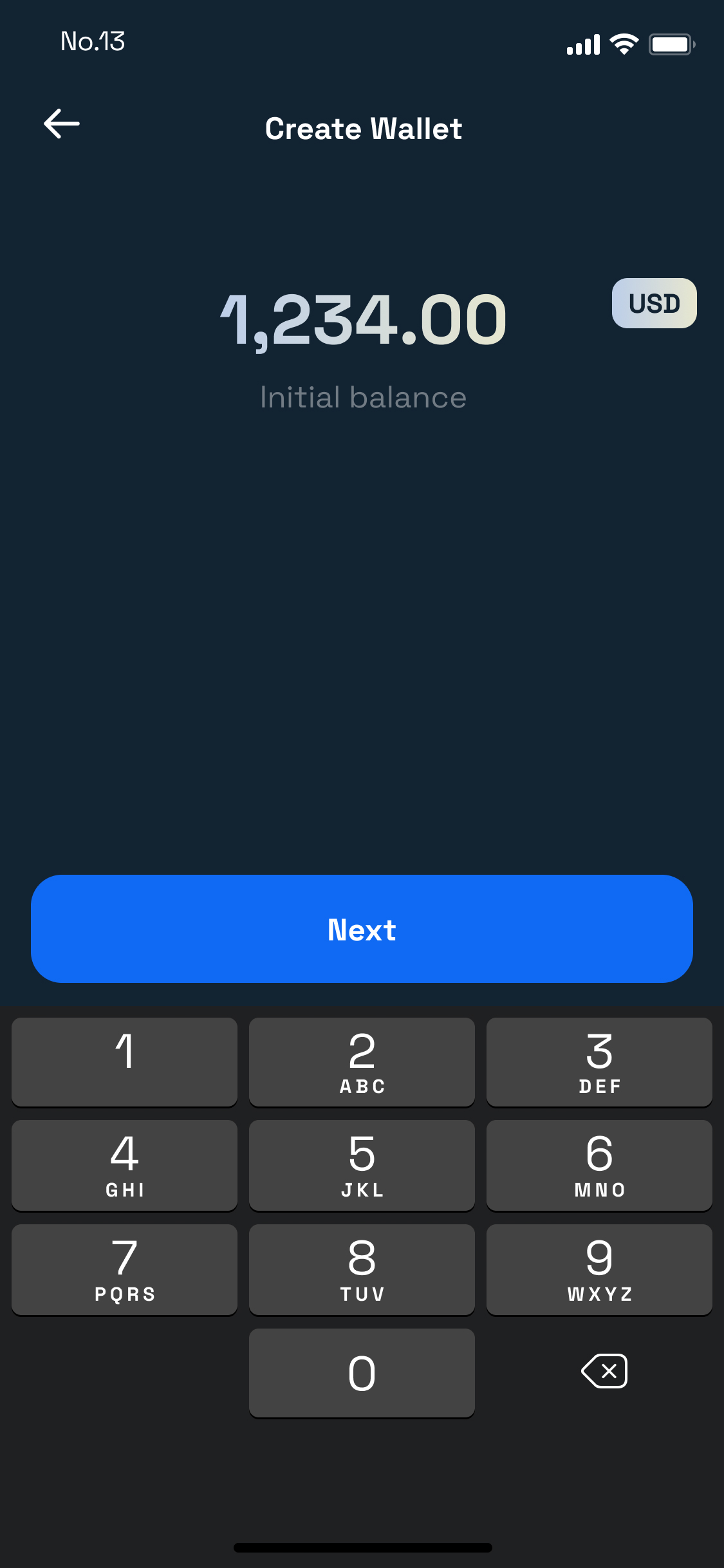Screen dimensions: 724x1568
Task: Enter digit 3 on keypad
Action: pos(599,1062)
